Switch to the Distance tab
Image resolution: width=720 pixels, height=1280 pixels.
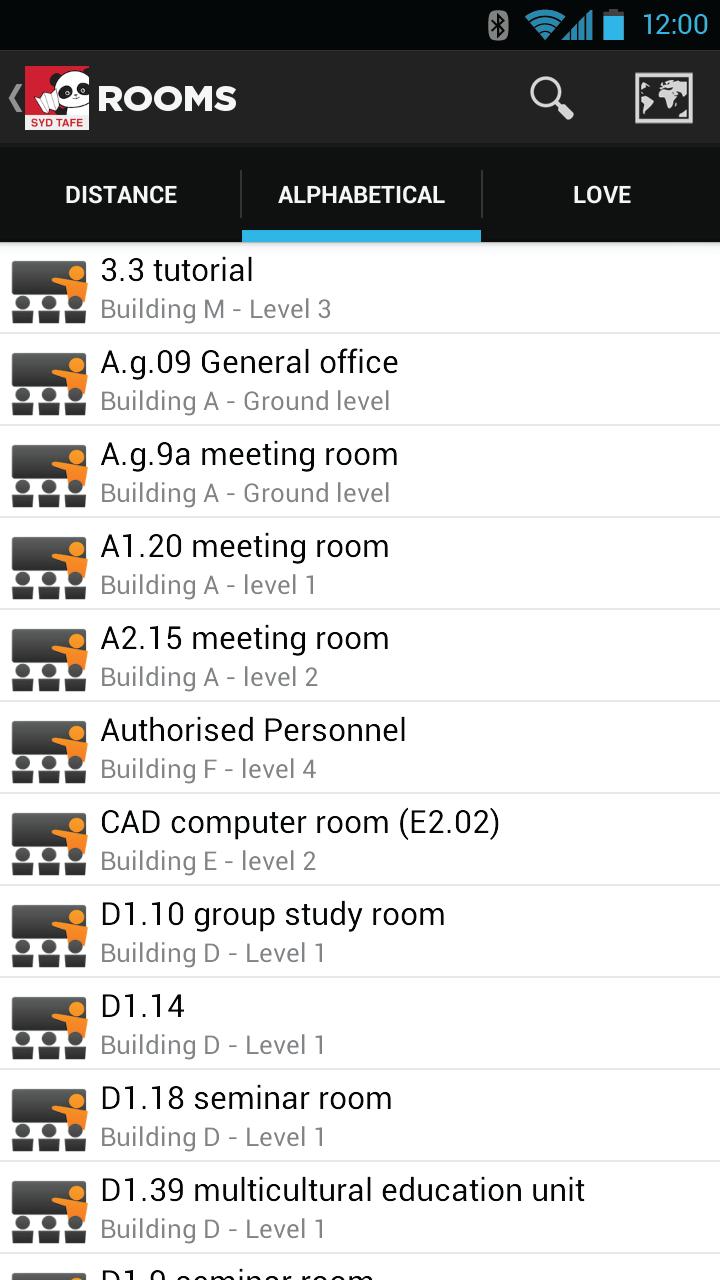coord(121,195)
